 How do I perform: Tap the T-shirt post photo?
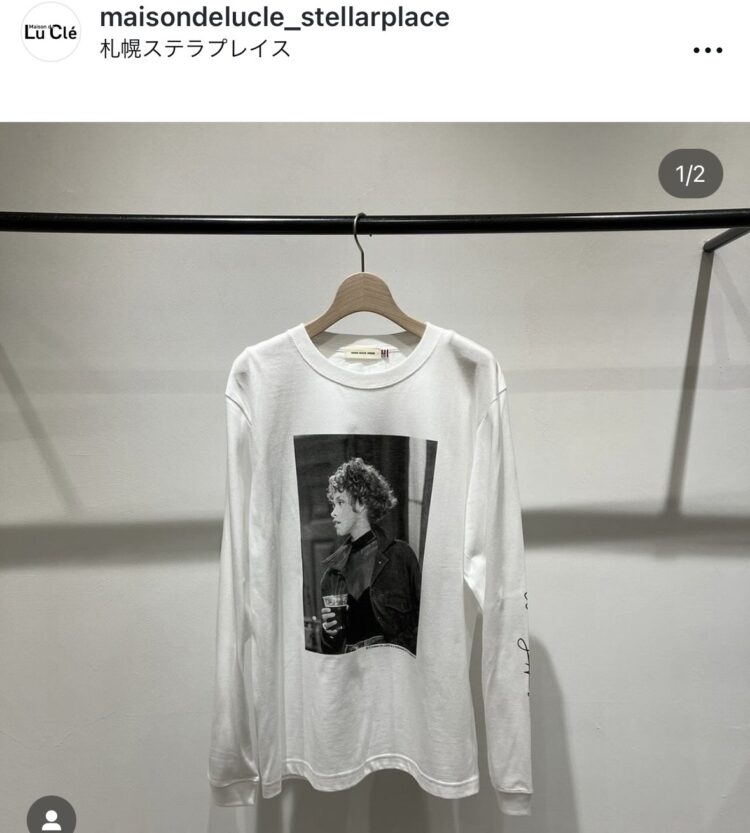375,500
